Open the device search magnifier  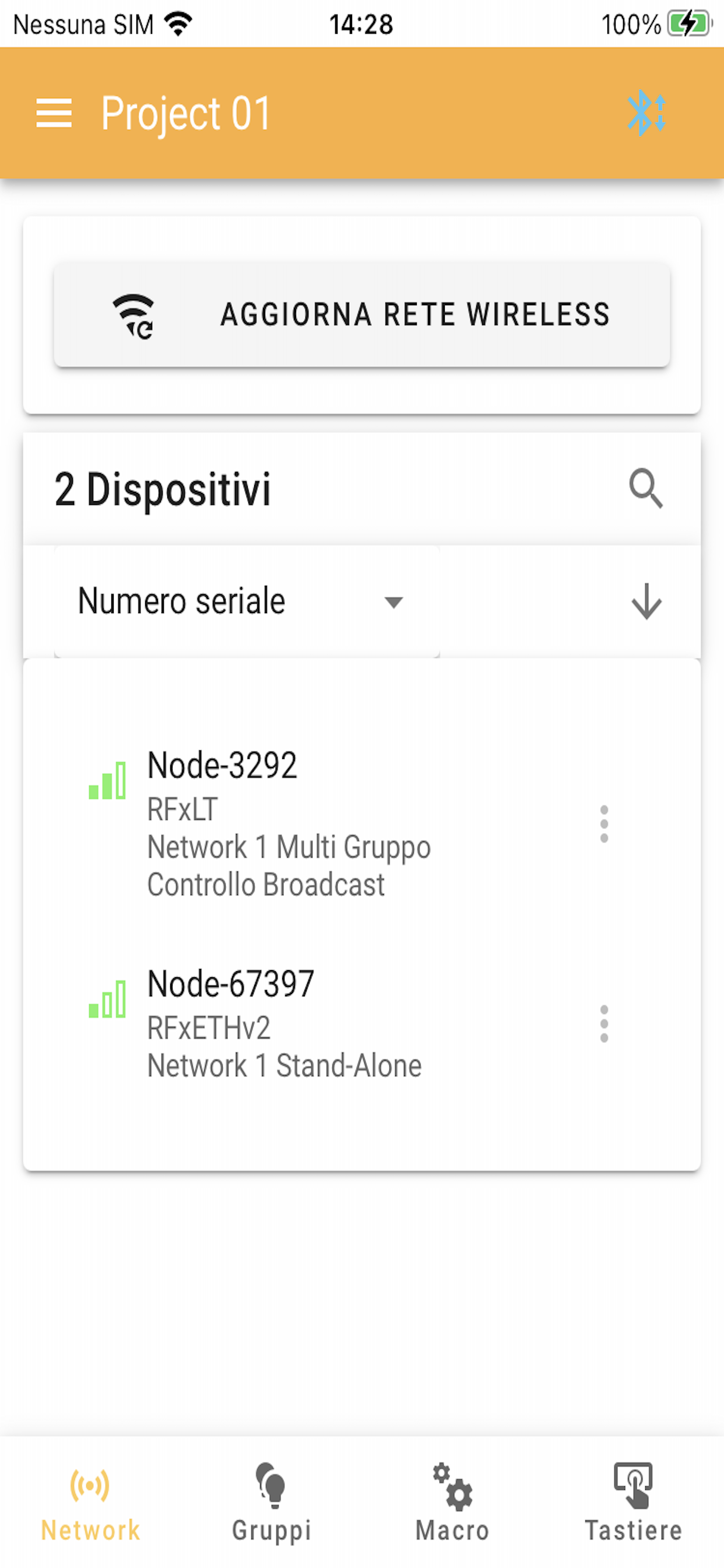pyautogui.click(x=645, y=488)
